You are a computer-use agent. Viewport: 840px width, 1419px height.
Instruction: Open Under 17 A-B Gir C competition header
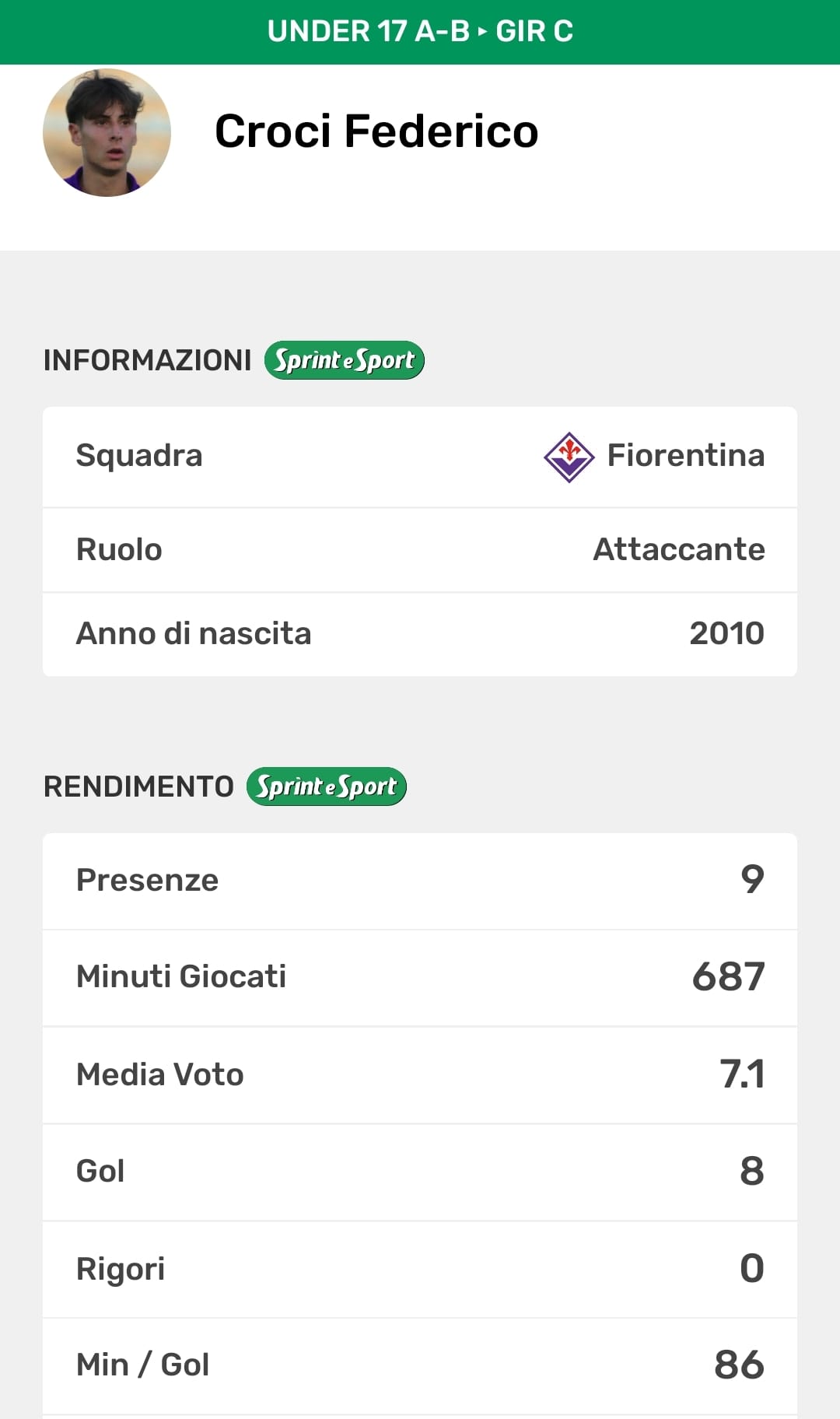coord(420,32)
